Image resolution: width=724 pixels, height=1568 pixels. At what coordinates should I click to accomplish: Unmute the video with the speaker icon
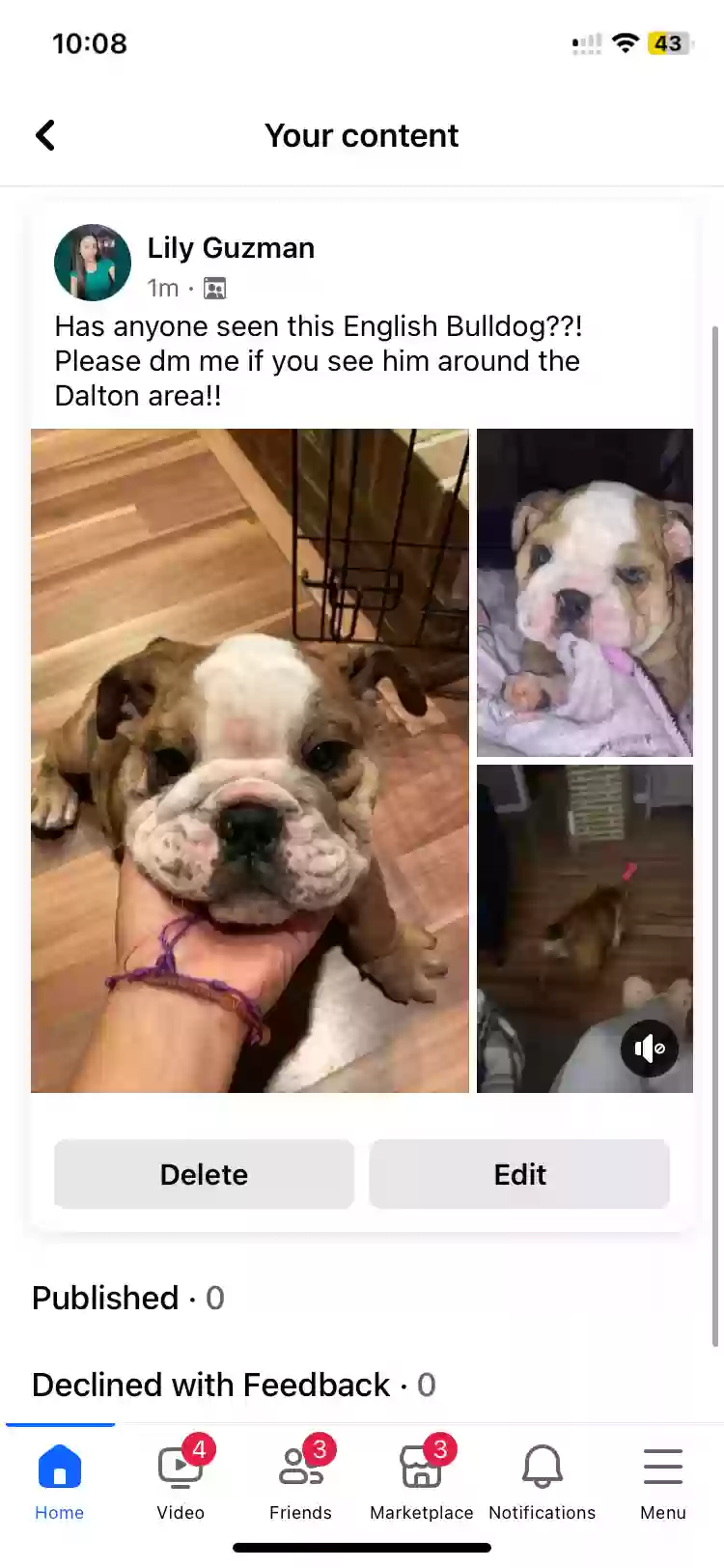[x=649, y=1048]
